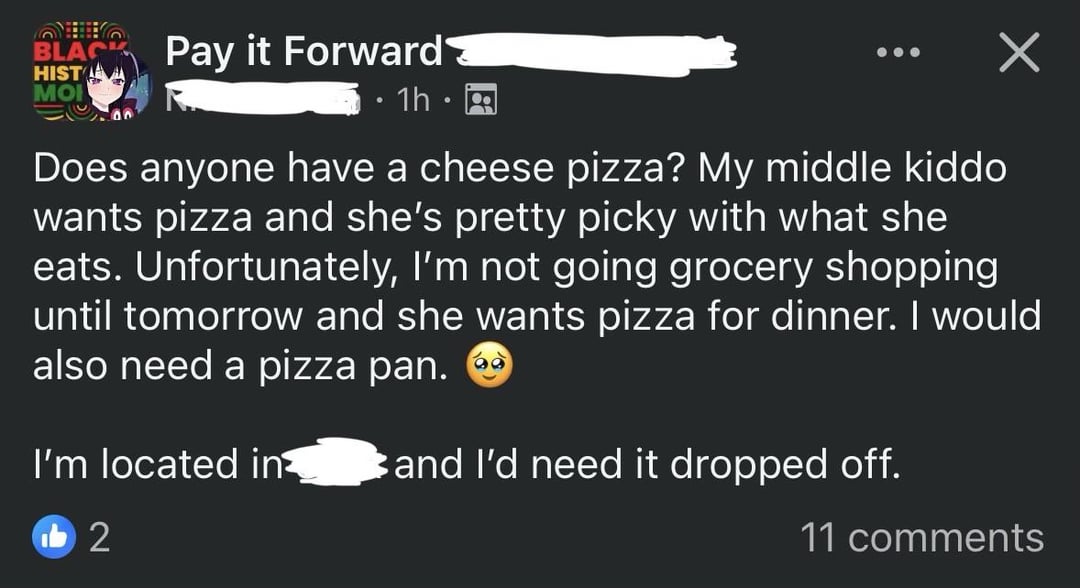Dismiss the post with the X button

pyautogui.click(x=1019, y=52)
